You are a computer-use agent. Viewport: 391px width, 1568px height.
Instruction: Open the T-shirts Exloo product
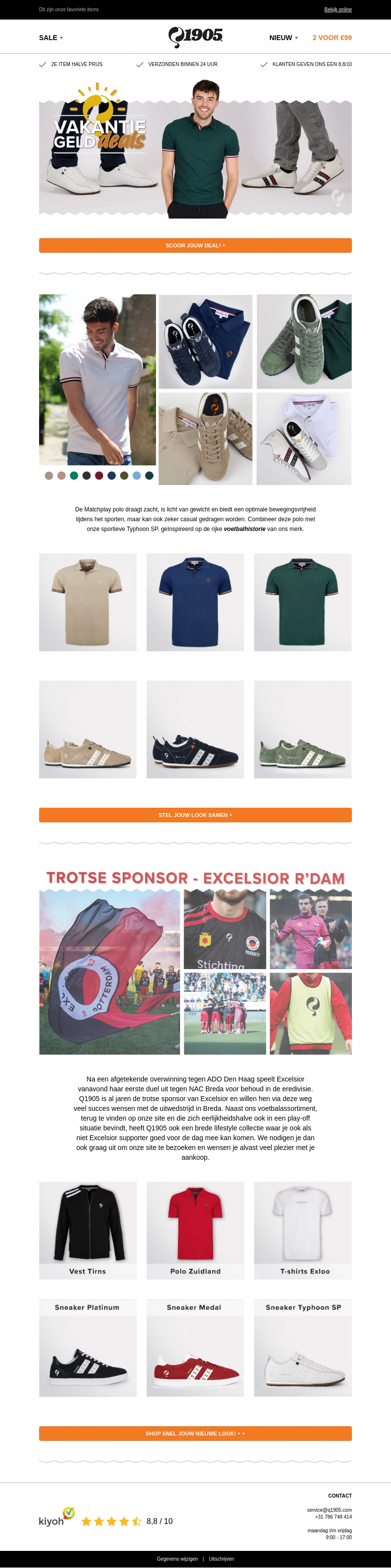coord(302,1230)
